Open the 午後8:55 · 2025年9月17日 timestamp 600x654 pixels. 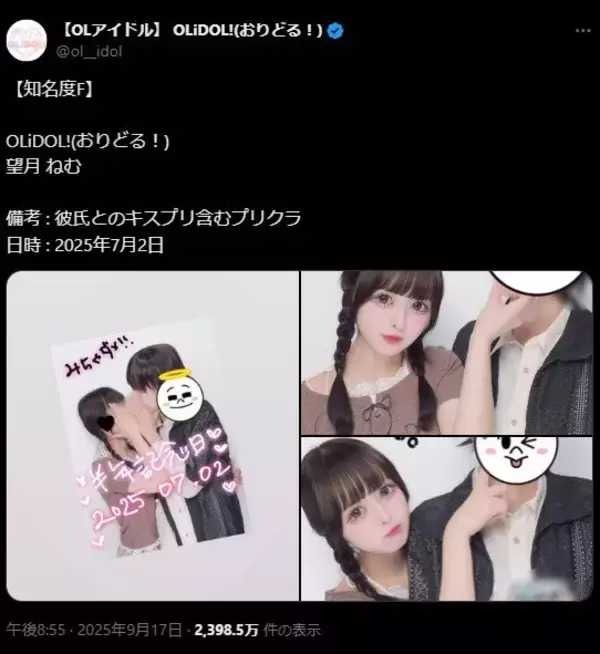tap(95, 630)
